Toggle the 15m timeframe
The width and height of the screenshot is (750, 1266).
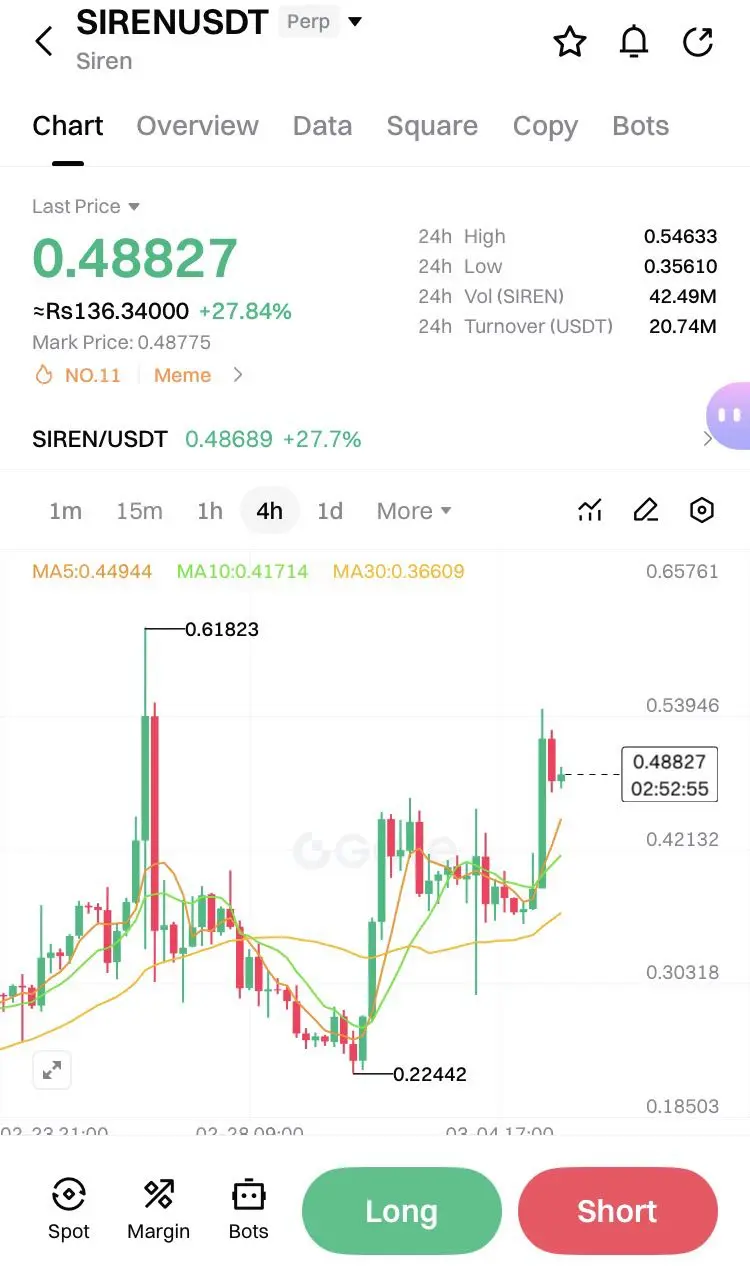(139, 510)
